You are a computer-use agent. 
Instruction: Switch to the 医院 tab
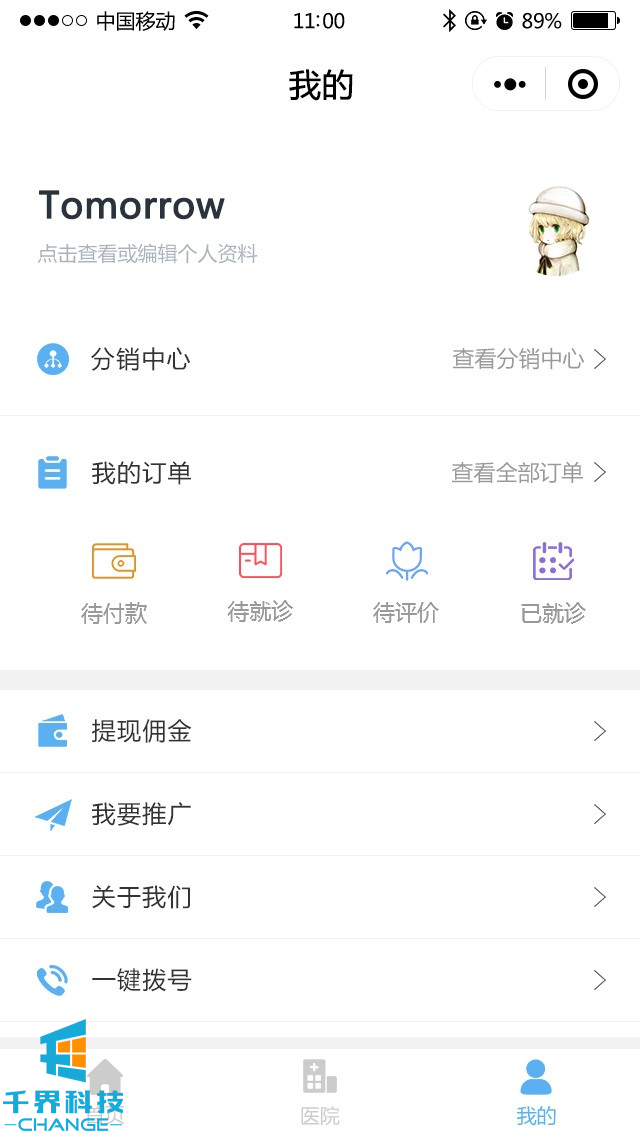click(x=320, y=1092)
